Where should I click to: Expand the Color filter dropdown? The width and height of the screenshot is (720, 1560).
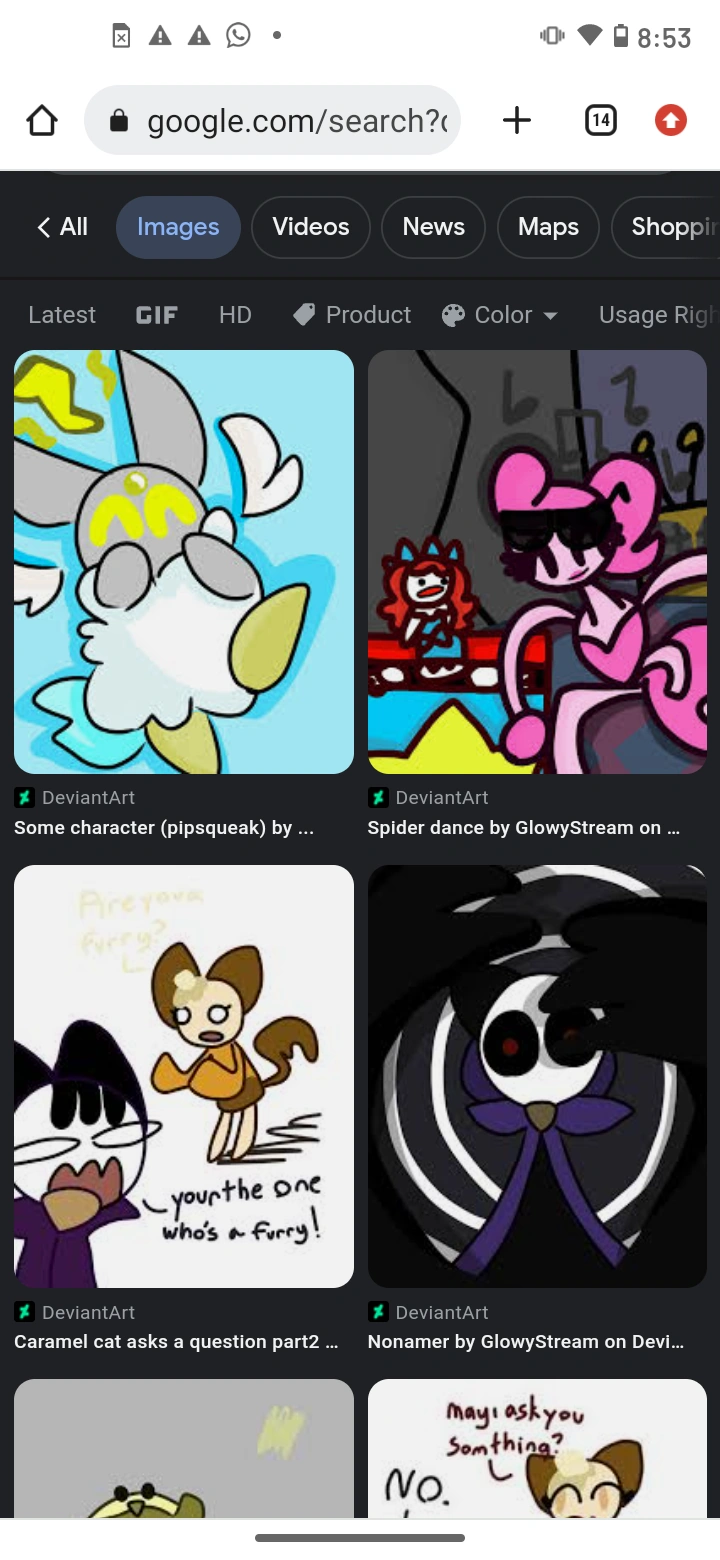499,315
